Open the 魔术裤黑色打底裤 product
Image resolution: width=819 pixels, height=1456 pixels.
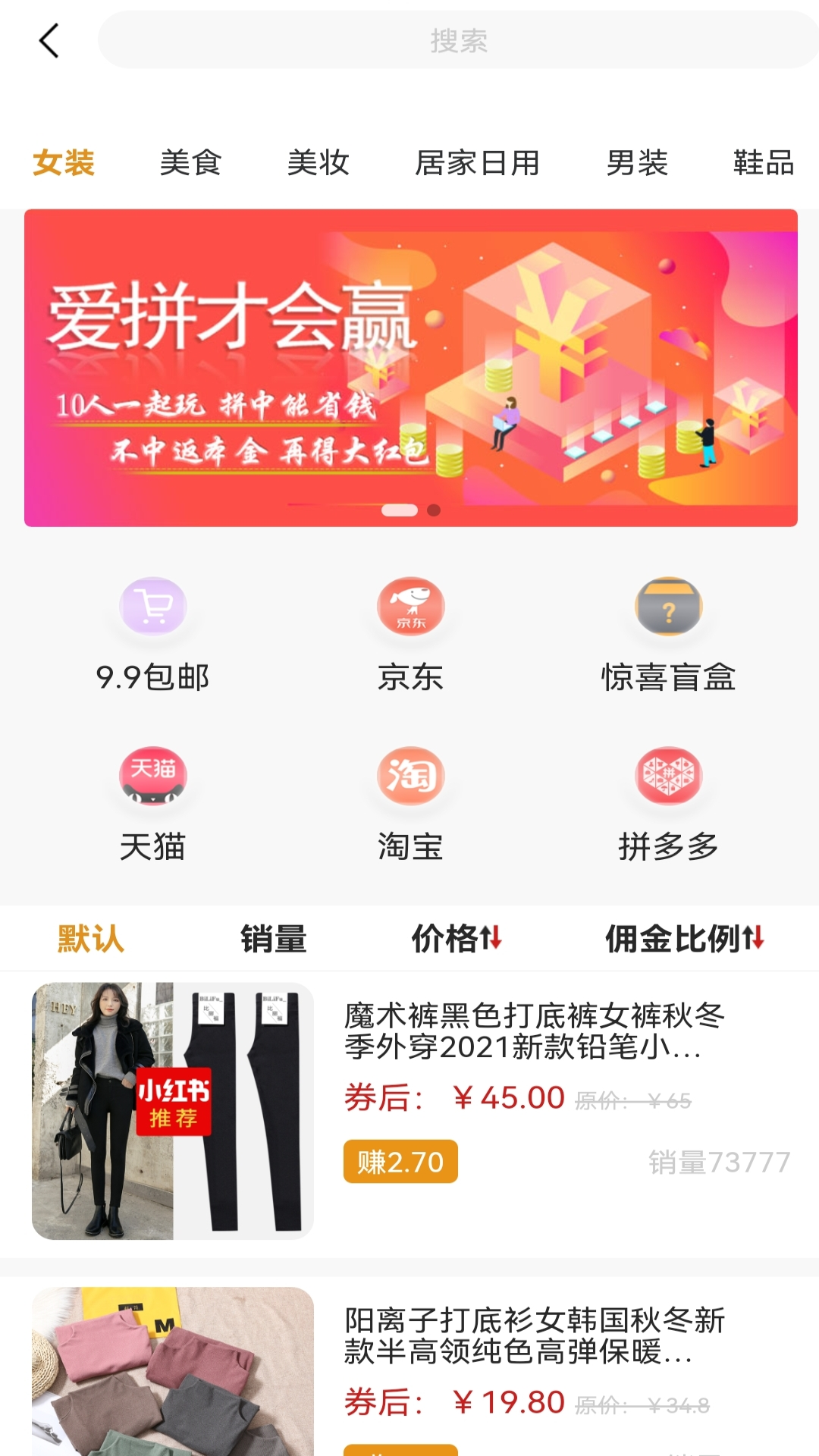click(x=533, y=1031)
